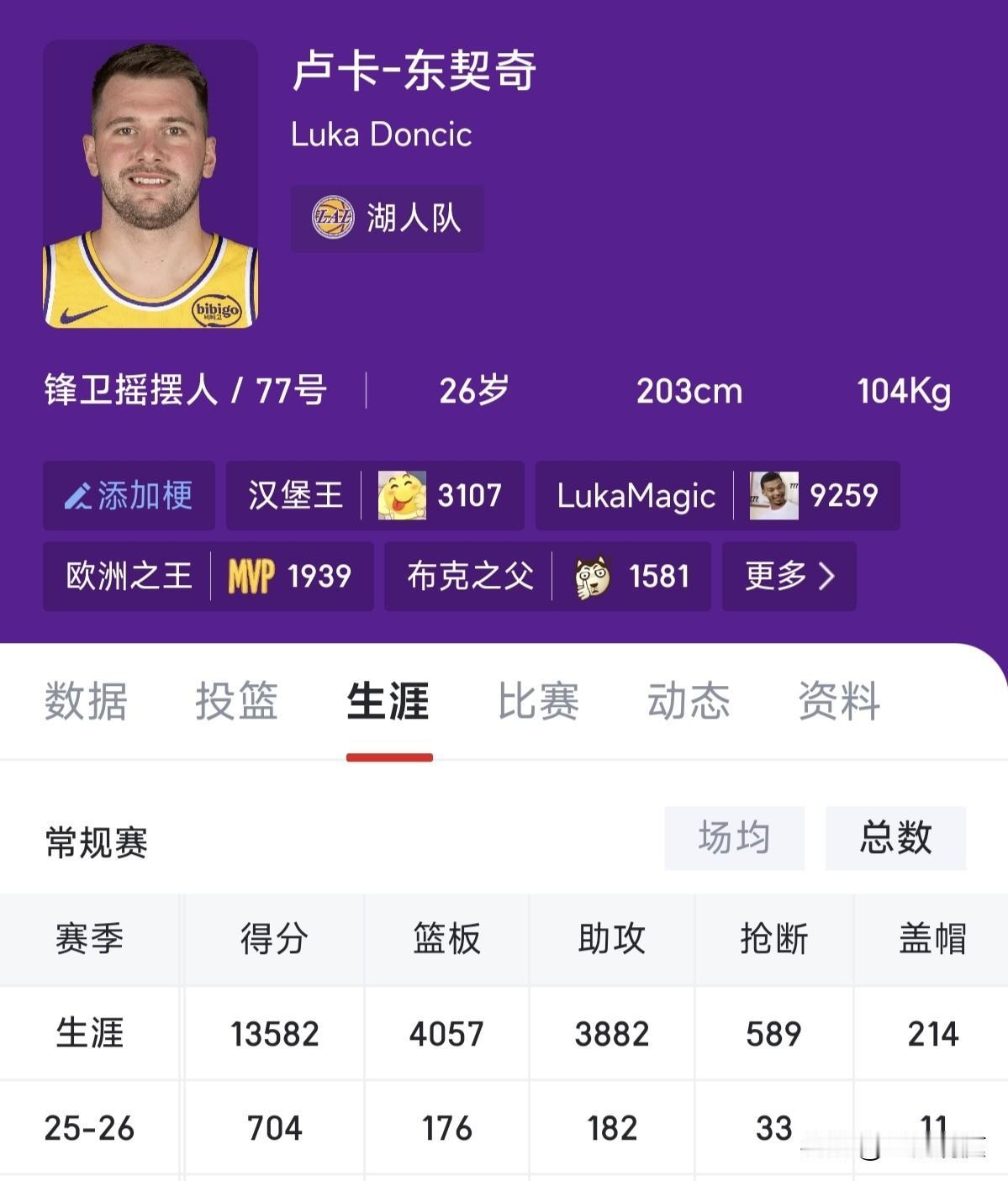Select the 投篮 tab
The image size is (1008, 1181).
pyautogui.click(x=237, y=704)
